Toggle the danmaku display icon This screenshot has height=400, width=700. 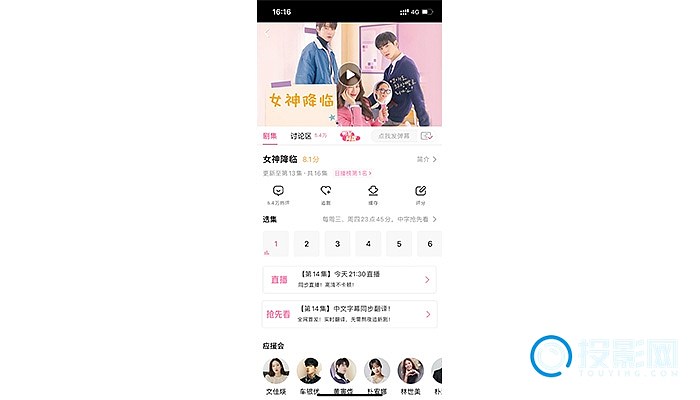(427, 136)
